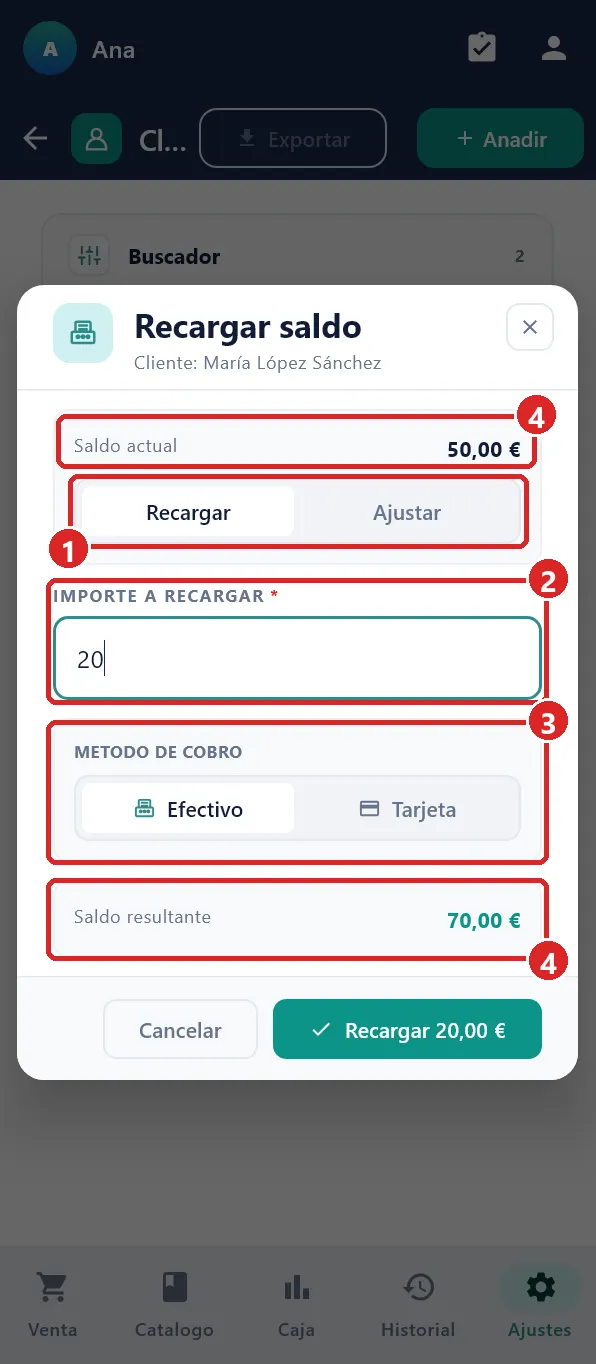Screen dimensions: 596x1364
Task: Tap Cancelar to discard the recharge
Action: click(180, 1030)
